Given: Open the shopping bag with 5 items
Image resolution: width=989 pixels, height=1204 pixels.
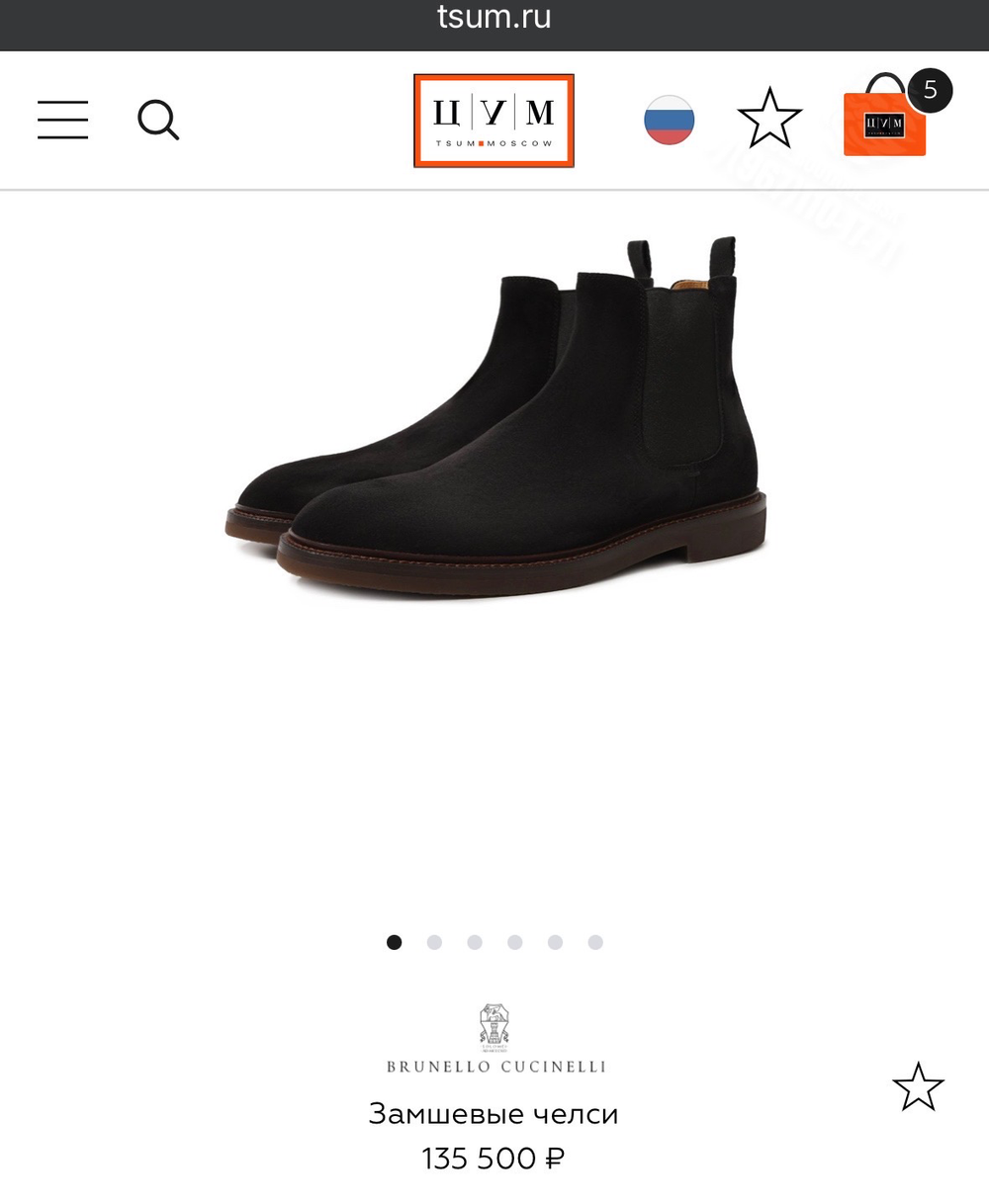Looking at the screenshot, I should pos(885,121).
